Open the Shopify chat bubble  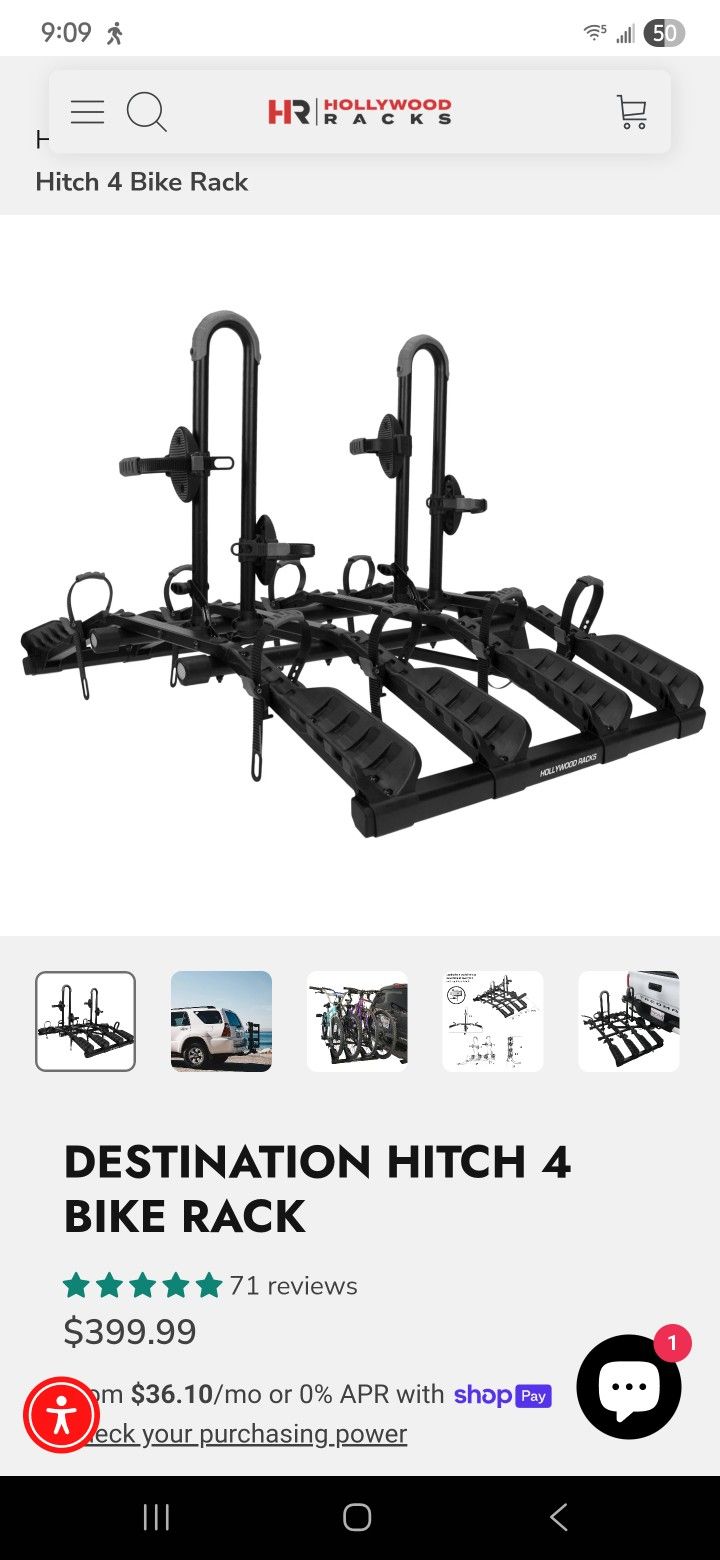point(628,1387)
